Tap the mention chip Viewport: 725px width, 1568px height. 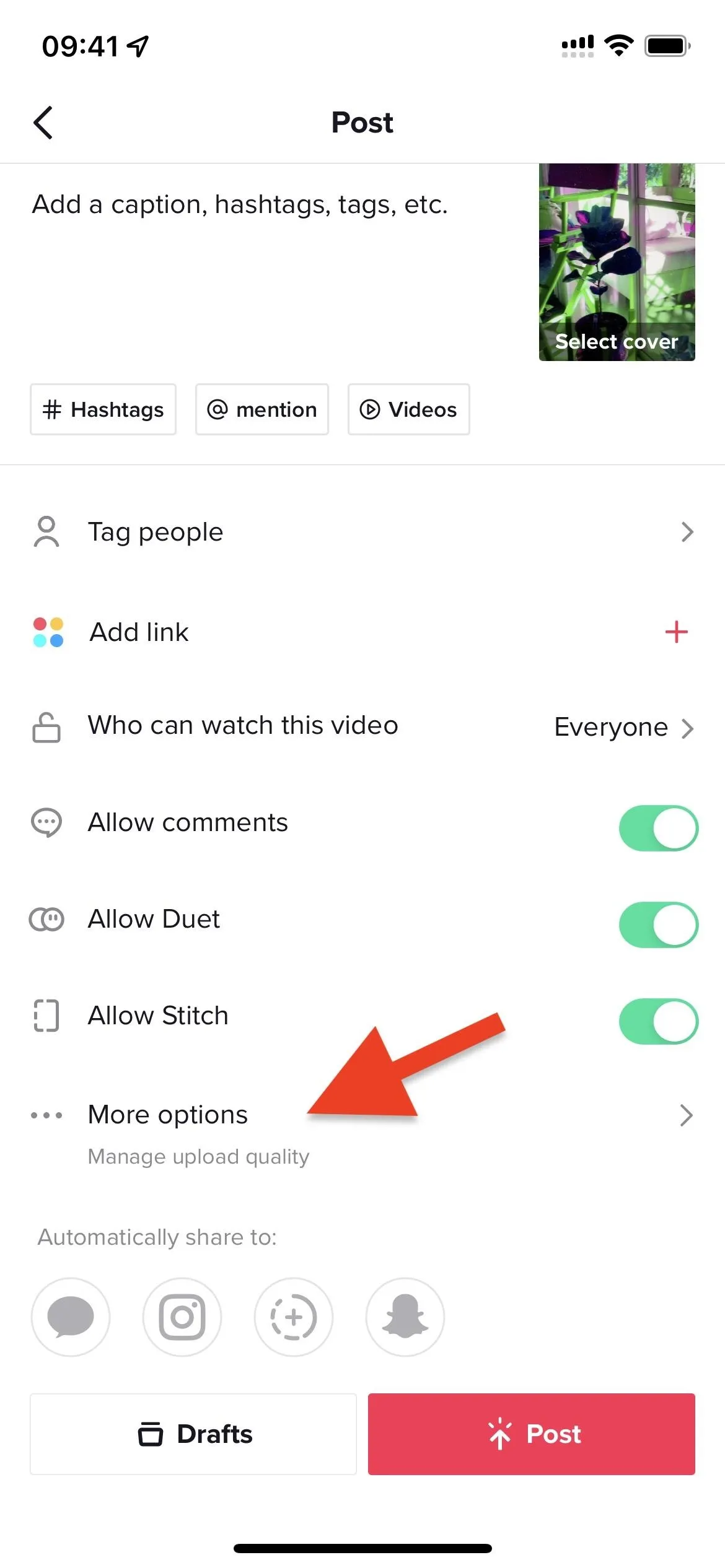(262, 409)
